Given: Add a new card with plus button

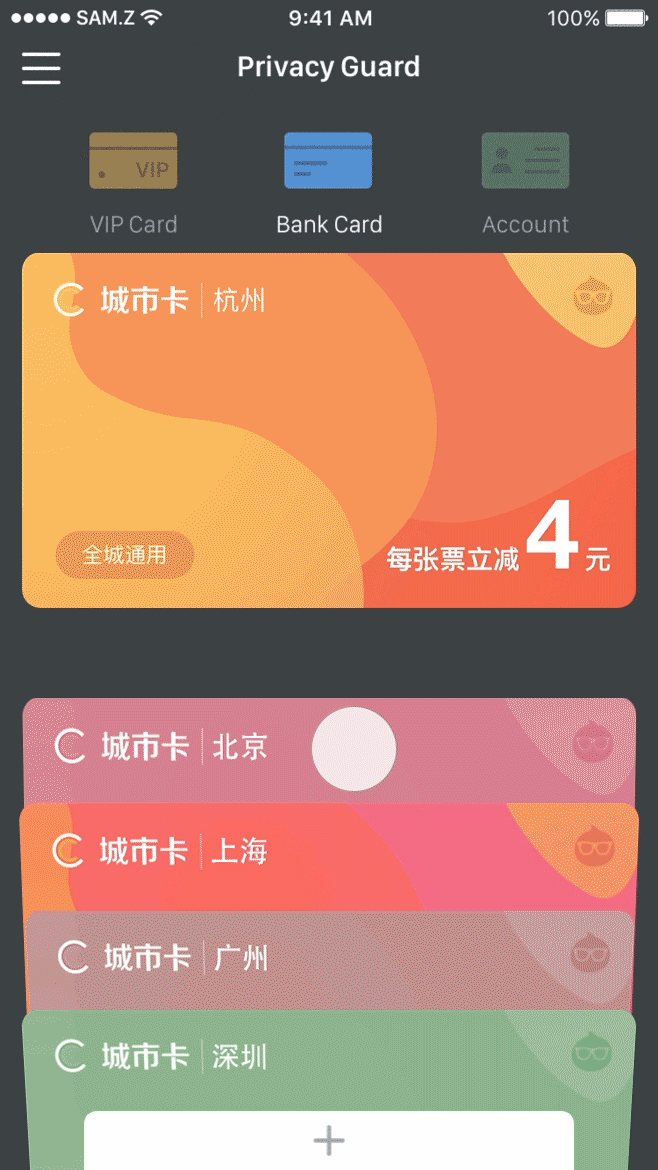Looking at the screenshot, I should click(x=328, y=1140).
